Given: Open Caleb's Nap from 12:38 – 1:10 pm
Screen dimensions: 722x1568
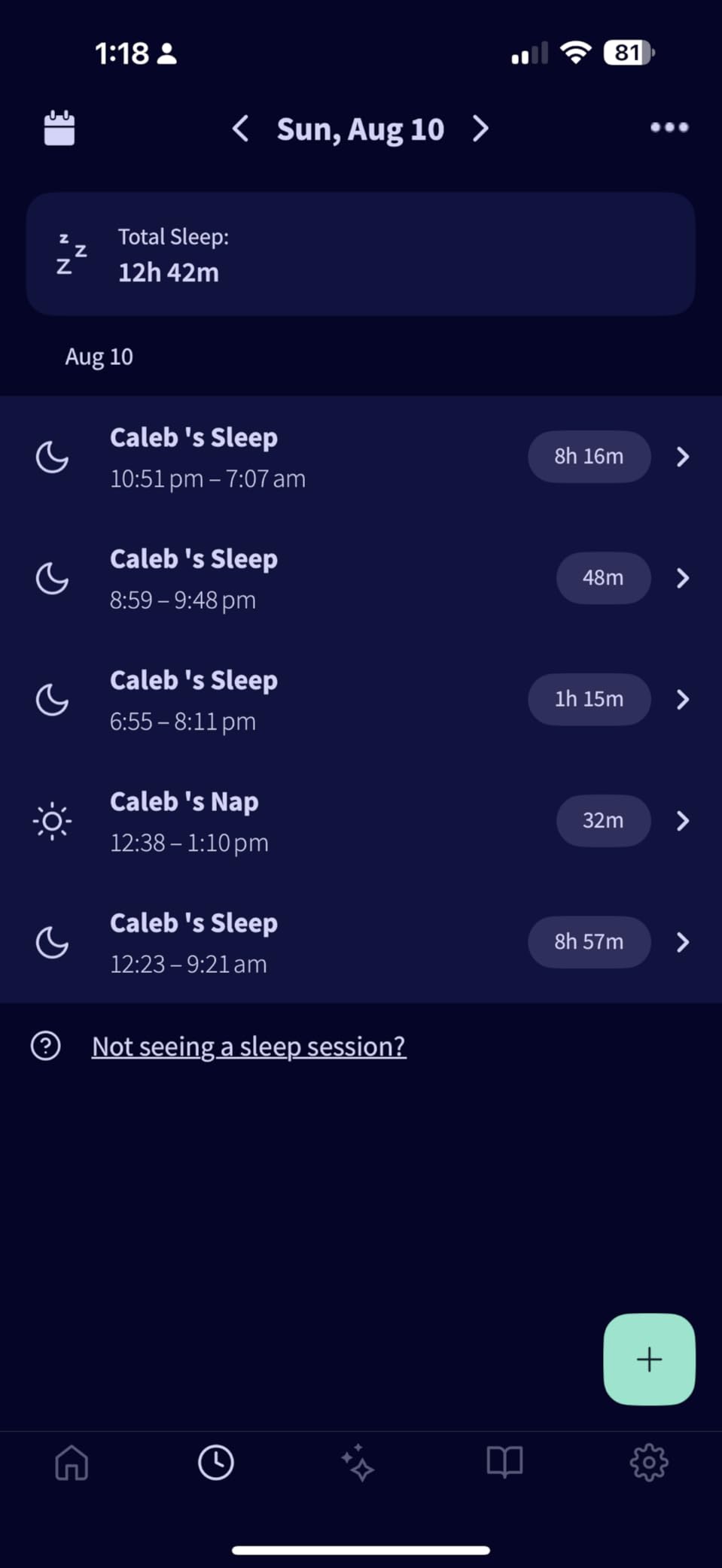Looking at the screenshot, I should click(361, 821).
